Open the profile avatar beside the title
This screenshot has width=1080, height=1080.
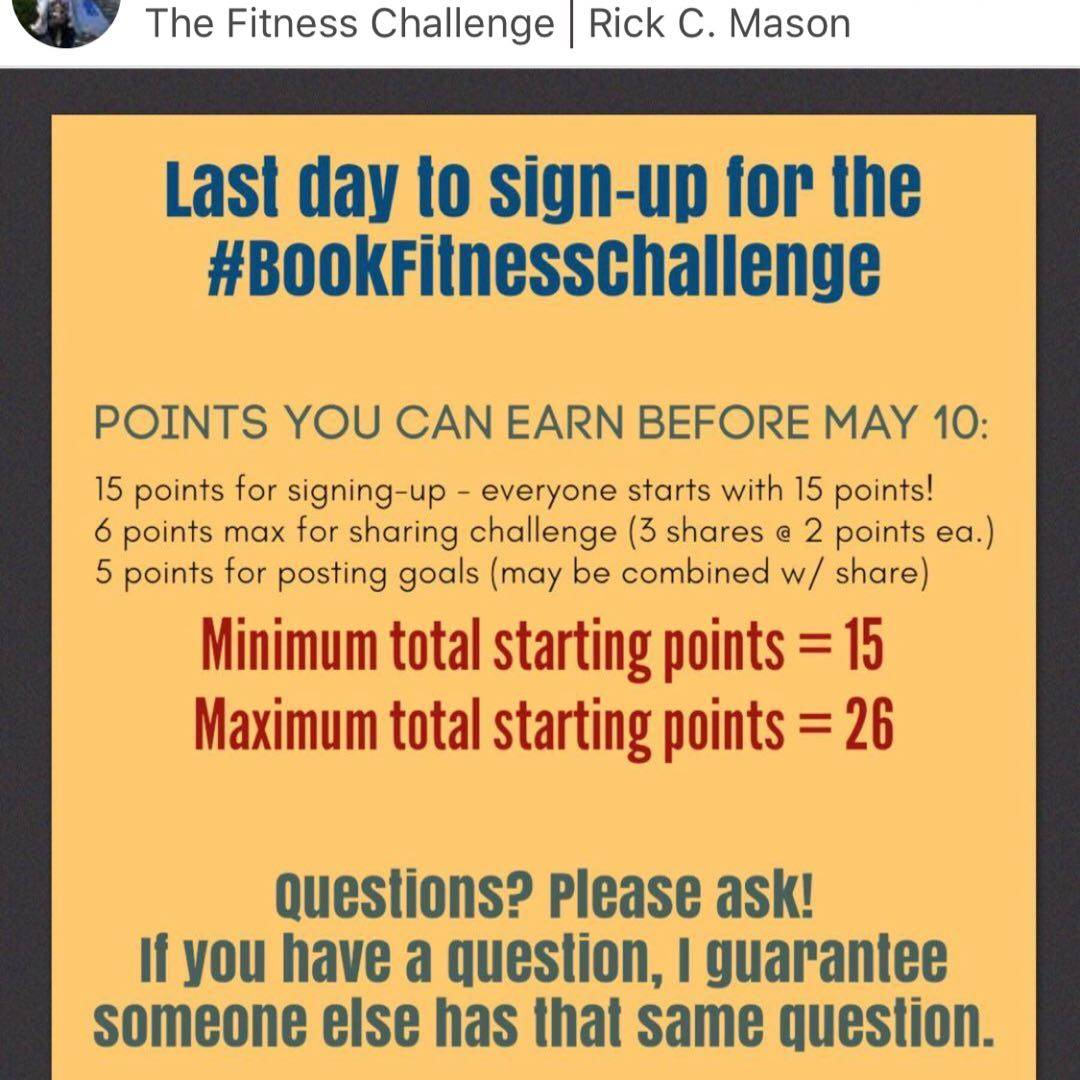[x=69, y=18]
